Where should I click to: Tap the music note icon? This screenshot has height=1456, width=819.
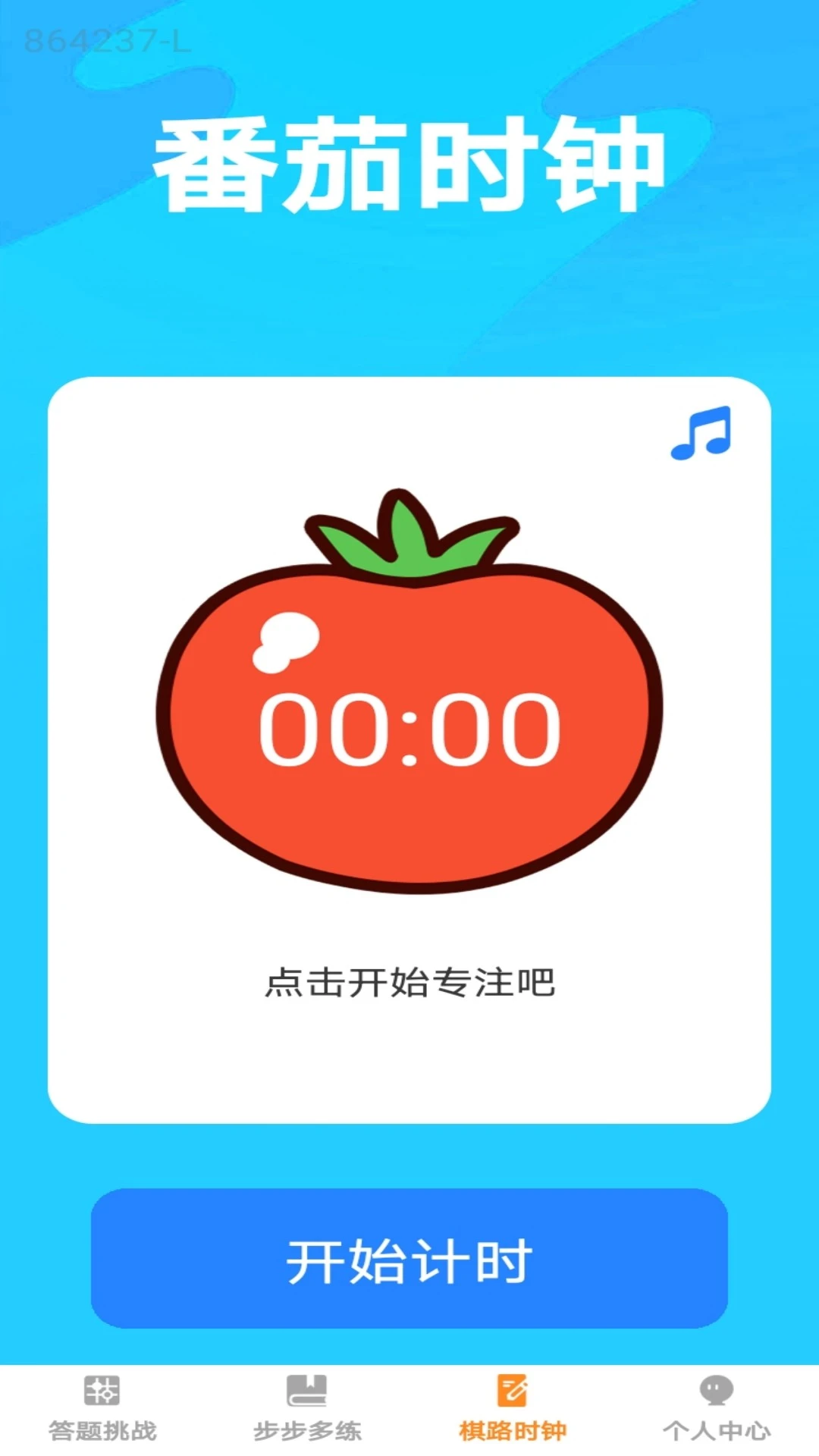pyautogui.click(x=701, y=434)
